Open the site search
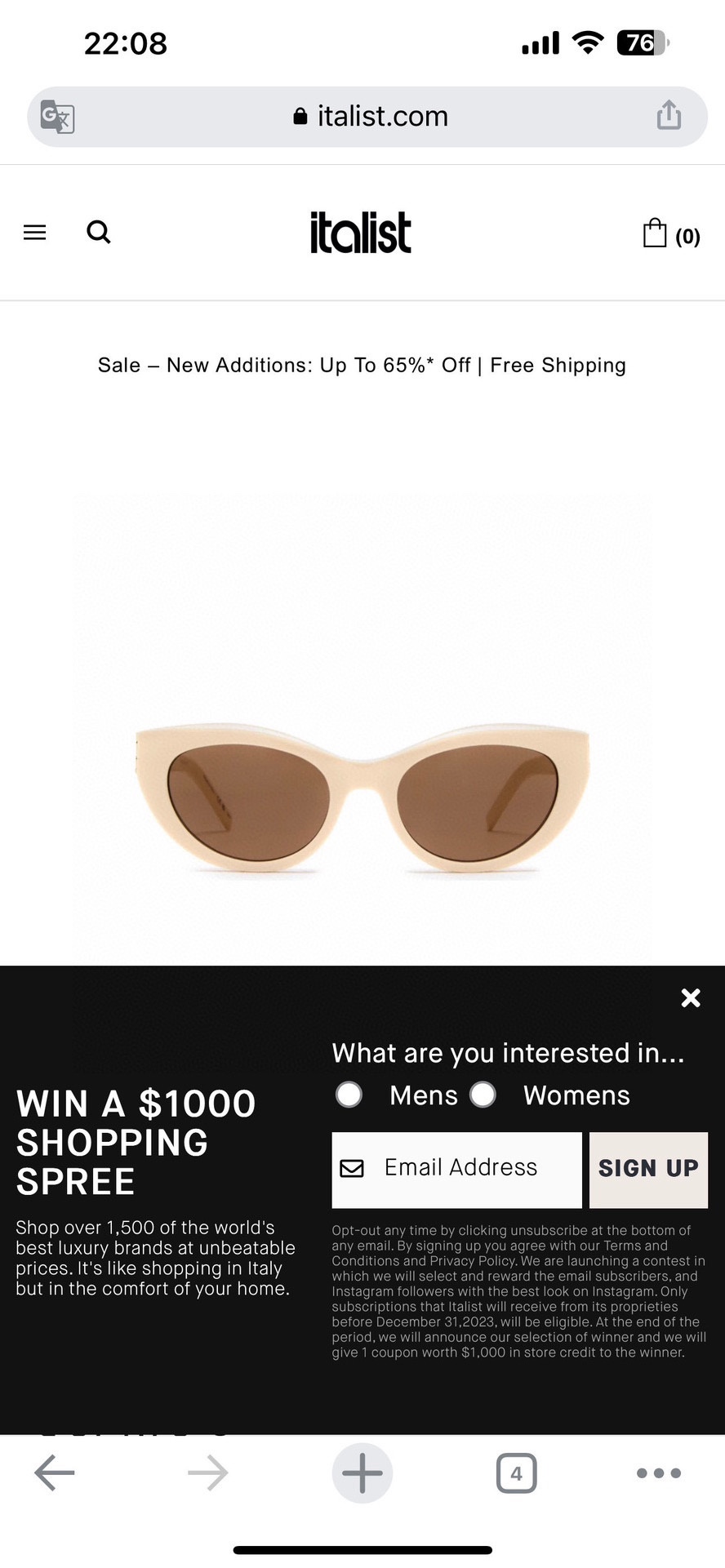Screen dimensions: 725x1568 click(x=99, y=233)
